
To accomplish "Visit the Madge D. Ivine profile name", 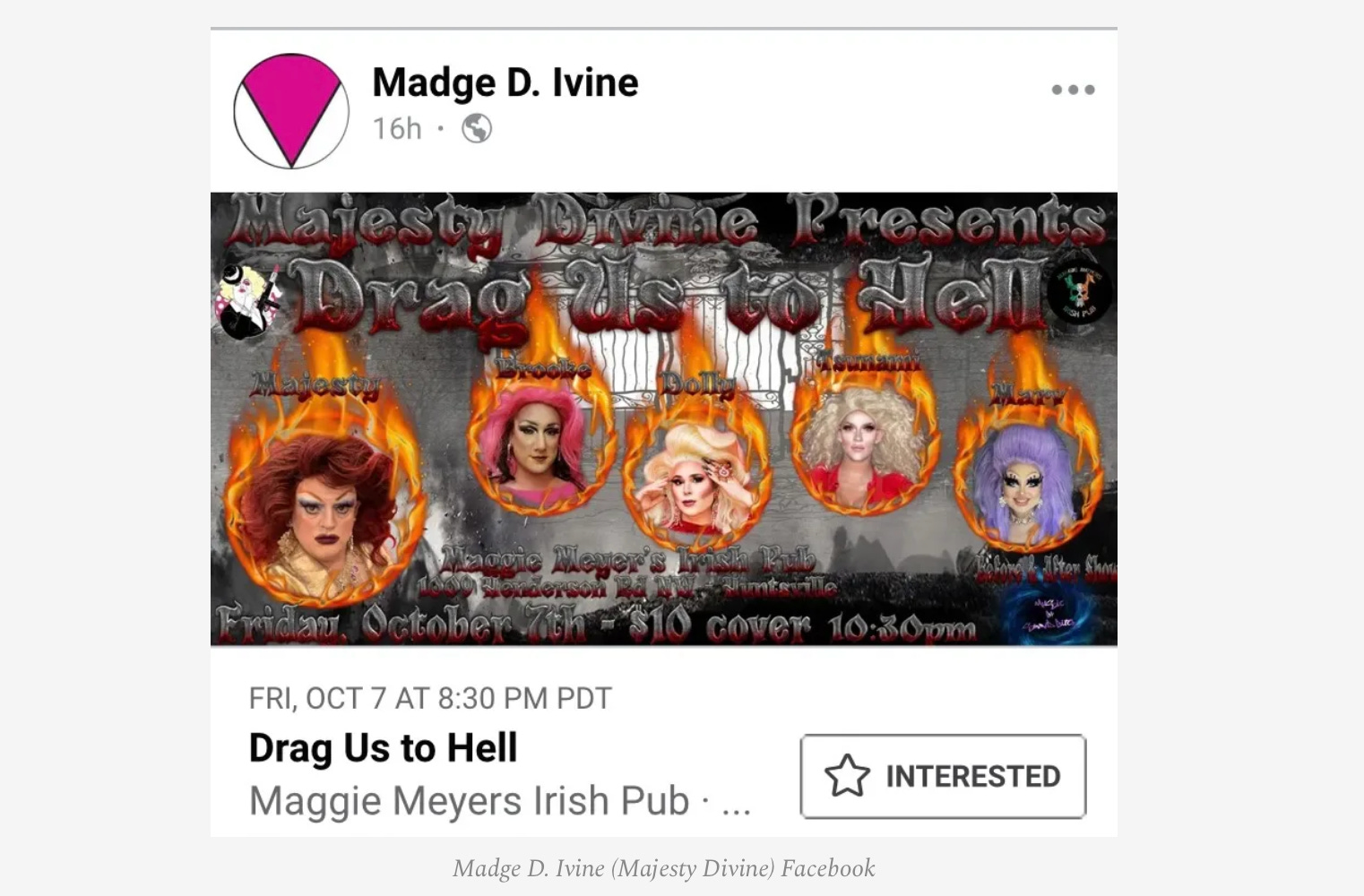I will pyautogui.click(x=505, y=82).
